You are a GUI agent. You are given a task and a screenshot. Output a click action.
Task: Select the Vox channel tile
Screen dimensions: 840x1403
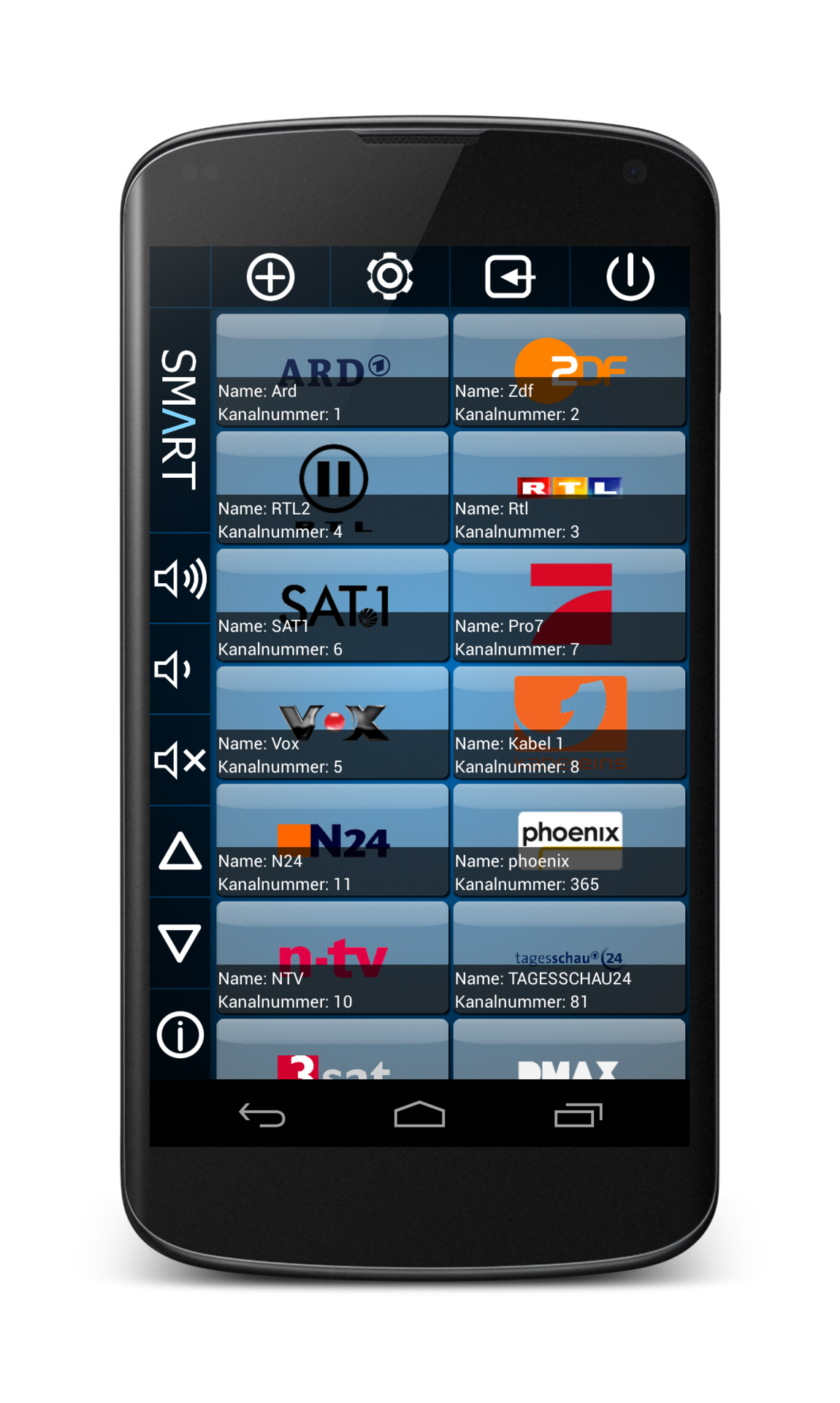[x=332, y=723]
